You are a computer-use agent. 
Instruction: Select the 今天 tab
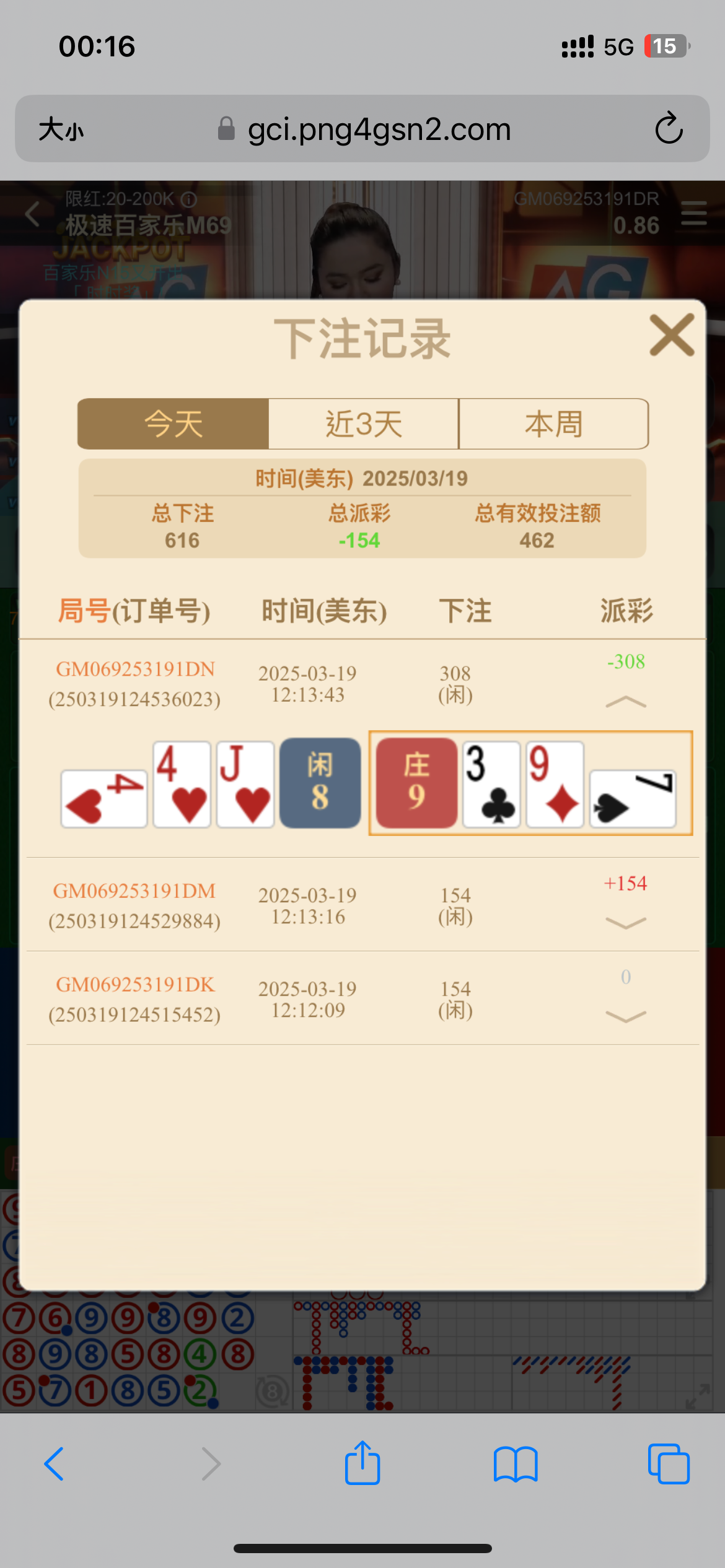point(174,424)
